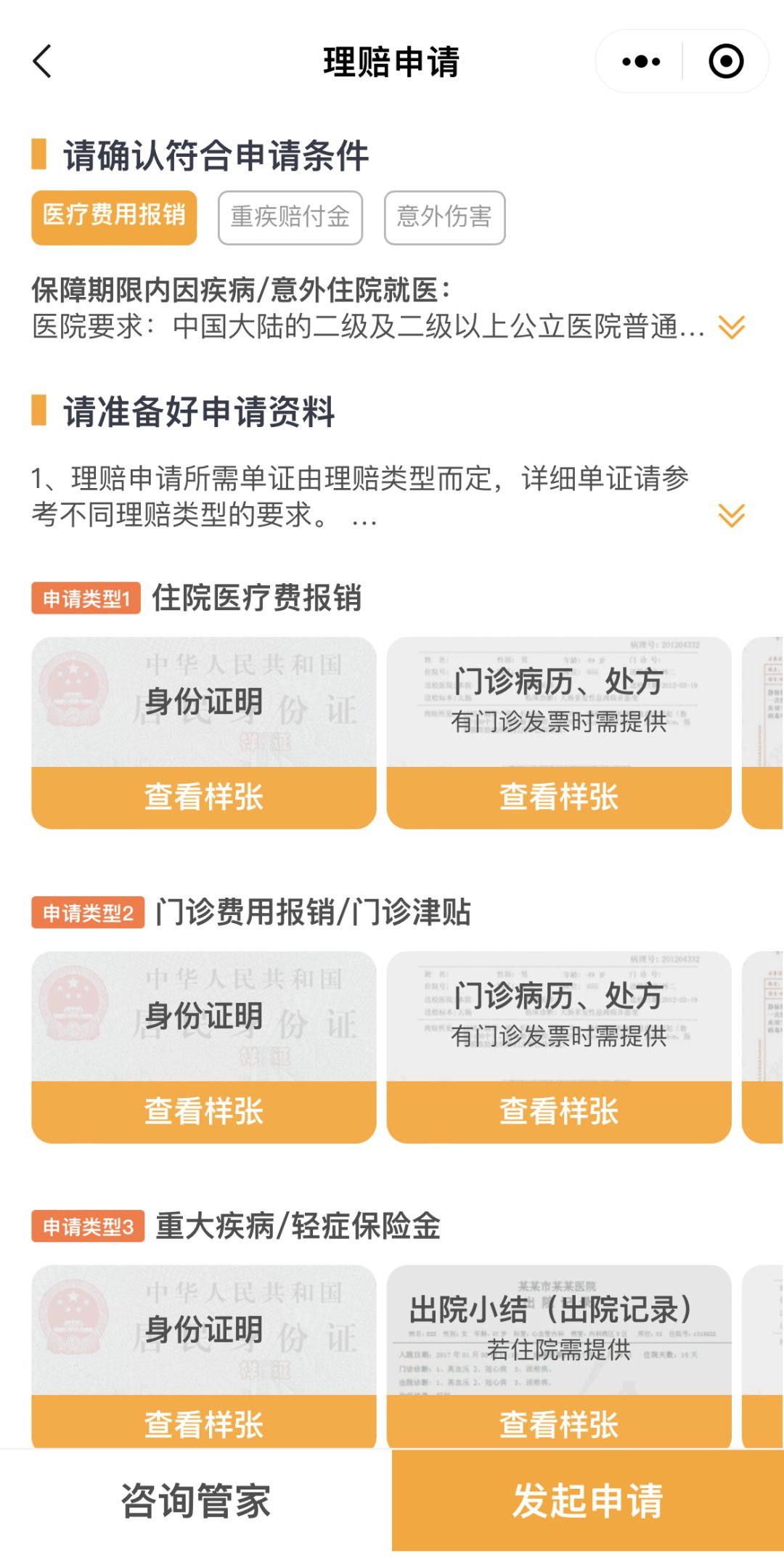Viewport: 784px width, 1560px height.
Task: Switch to 重疾赔付金 tab
Action: pyautogui.click(x=290, y=217)
